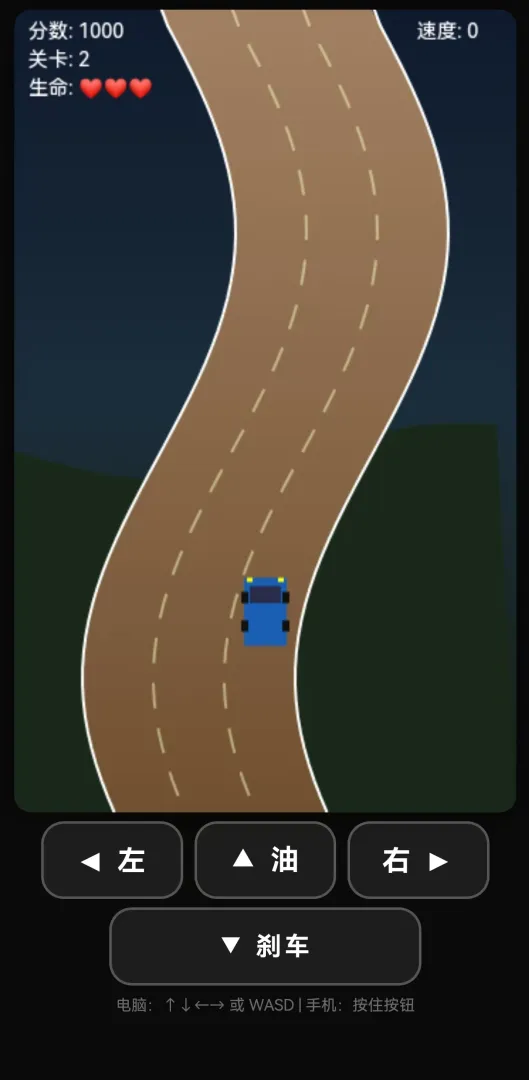Tap the 右 steer-right button
The width and height of the screenshot is (529, 1080).
(418, 860)
